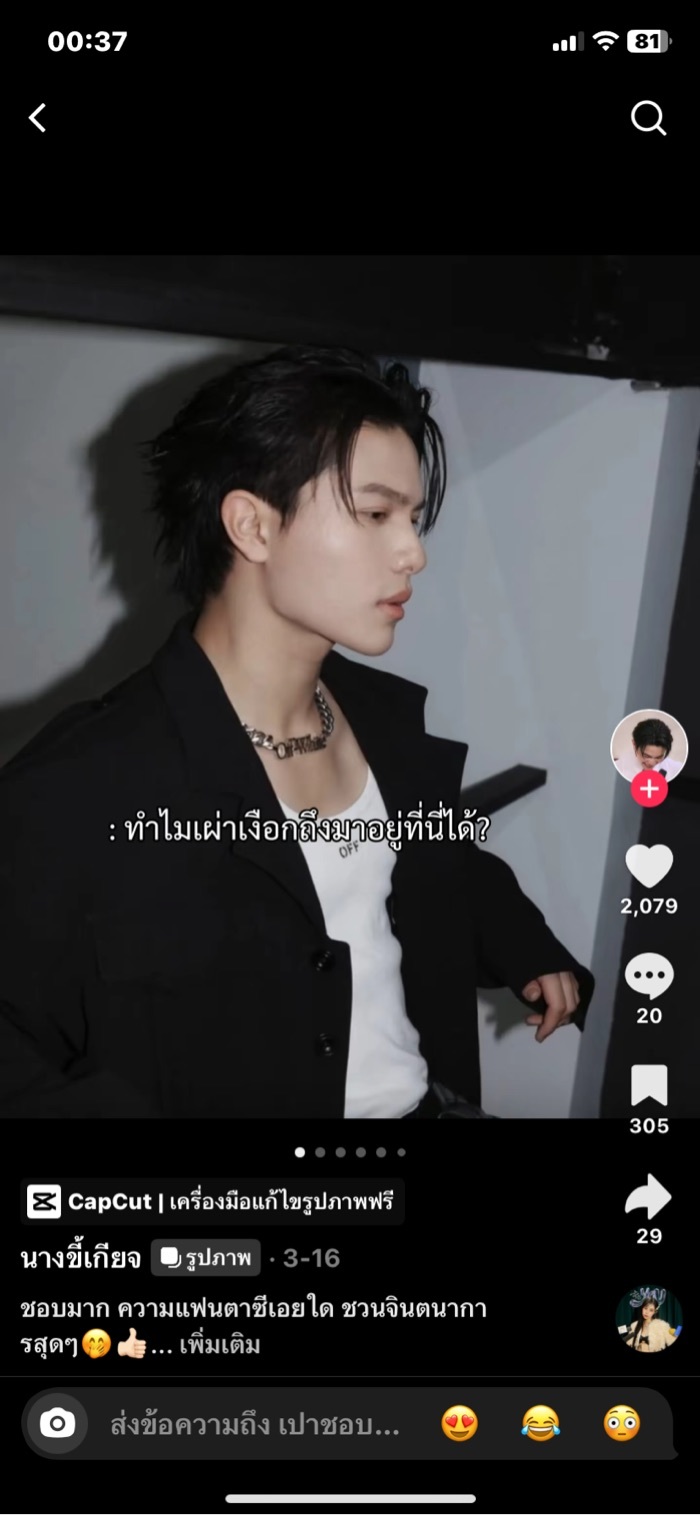The height and width of the screenshot is (1515, 700).
Task: Follow the creator with the plus button
Action: 649,789
